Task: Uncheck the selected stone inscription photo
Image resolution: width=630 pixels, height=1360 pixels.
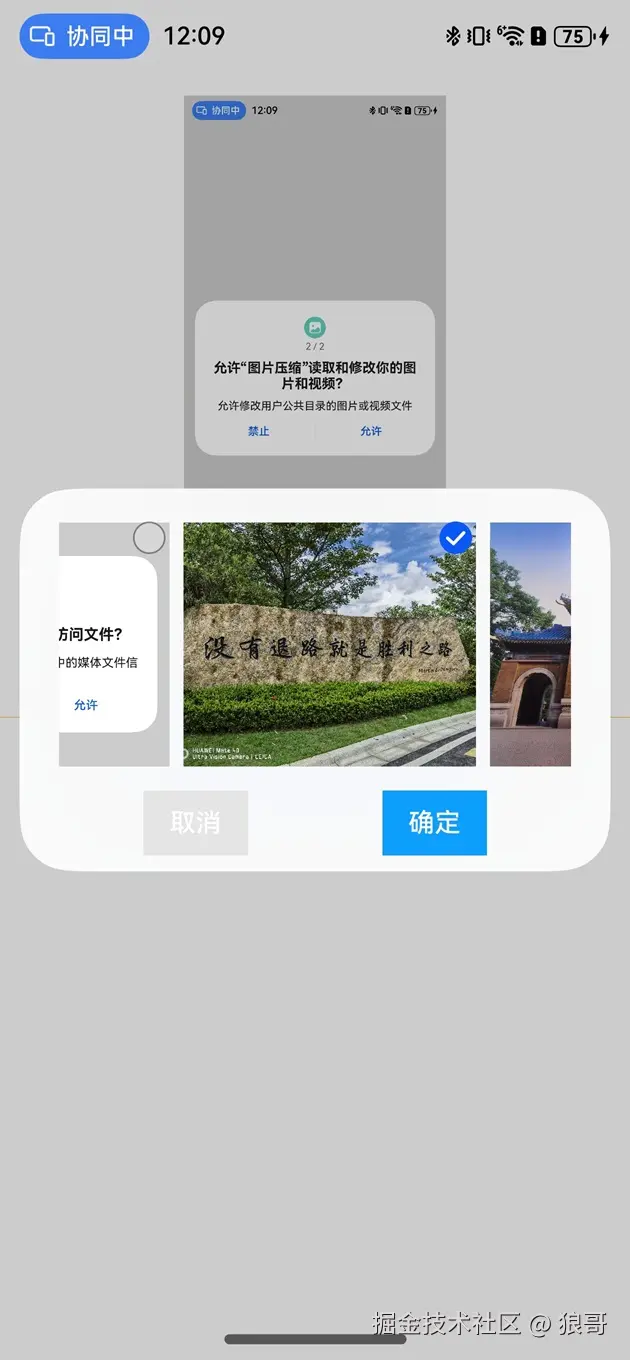Action: pos(455,539)
